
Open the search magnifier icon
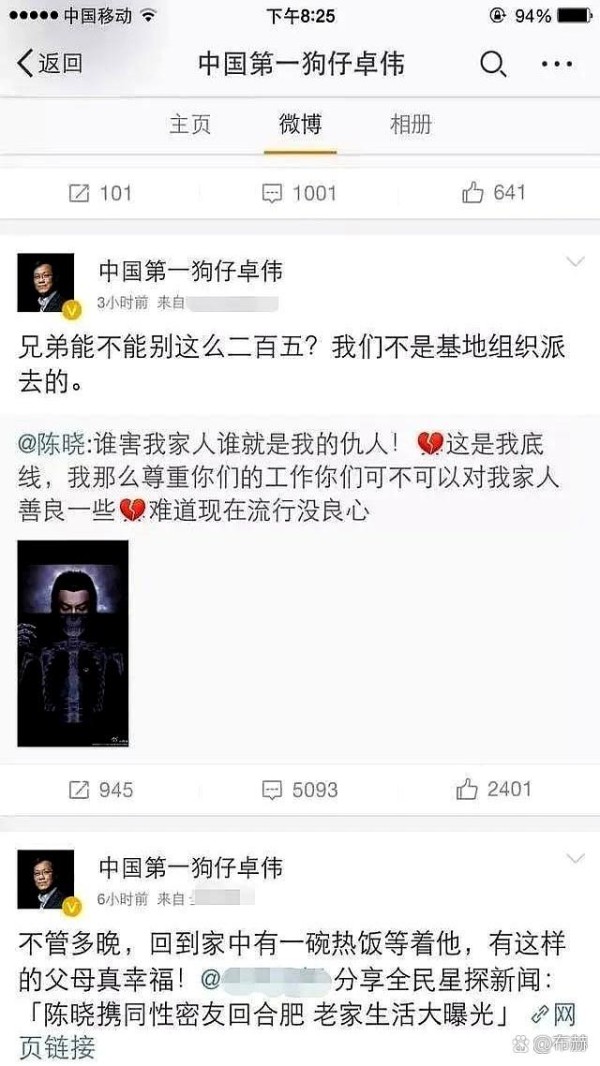click(x=493, y=64)
